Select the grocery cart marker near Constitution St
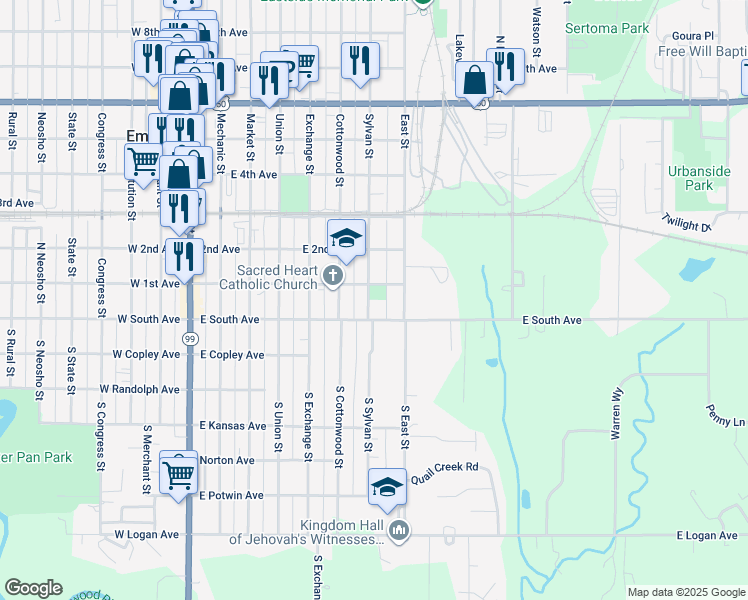Image resolution: width=748 pixels, height=600 pixels. click(143, 160)
